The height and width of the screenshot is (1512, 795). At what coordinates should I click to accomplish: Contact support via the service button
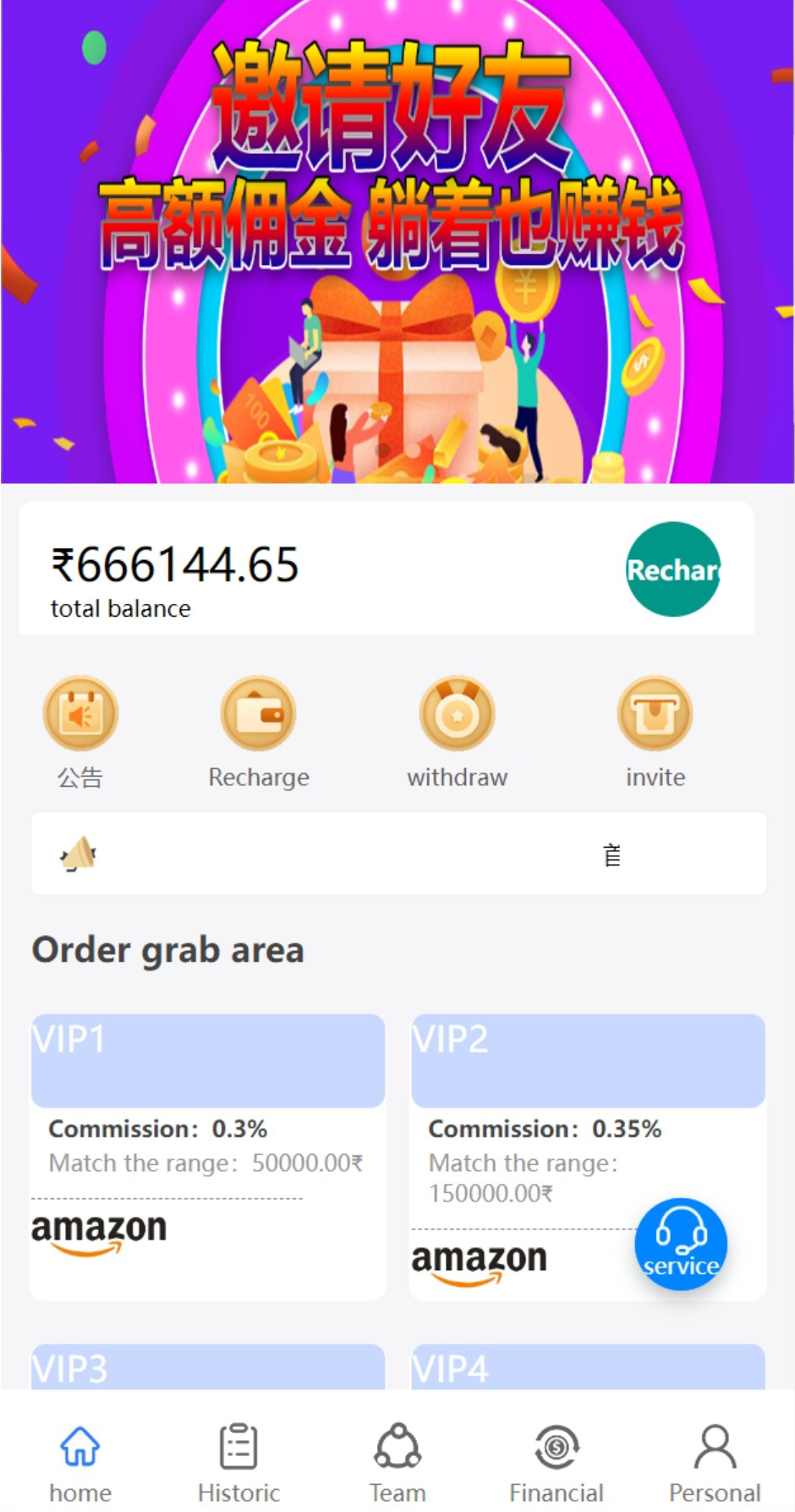681,1244
